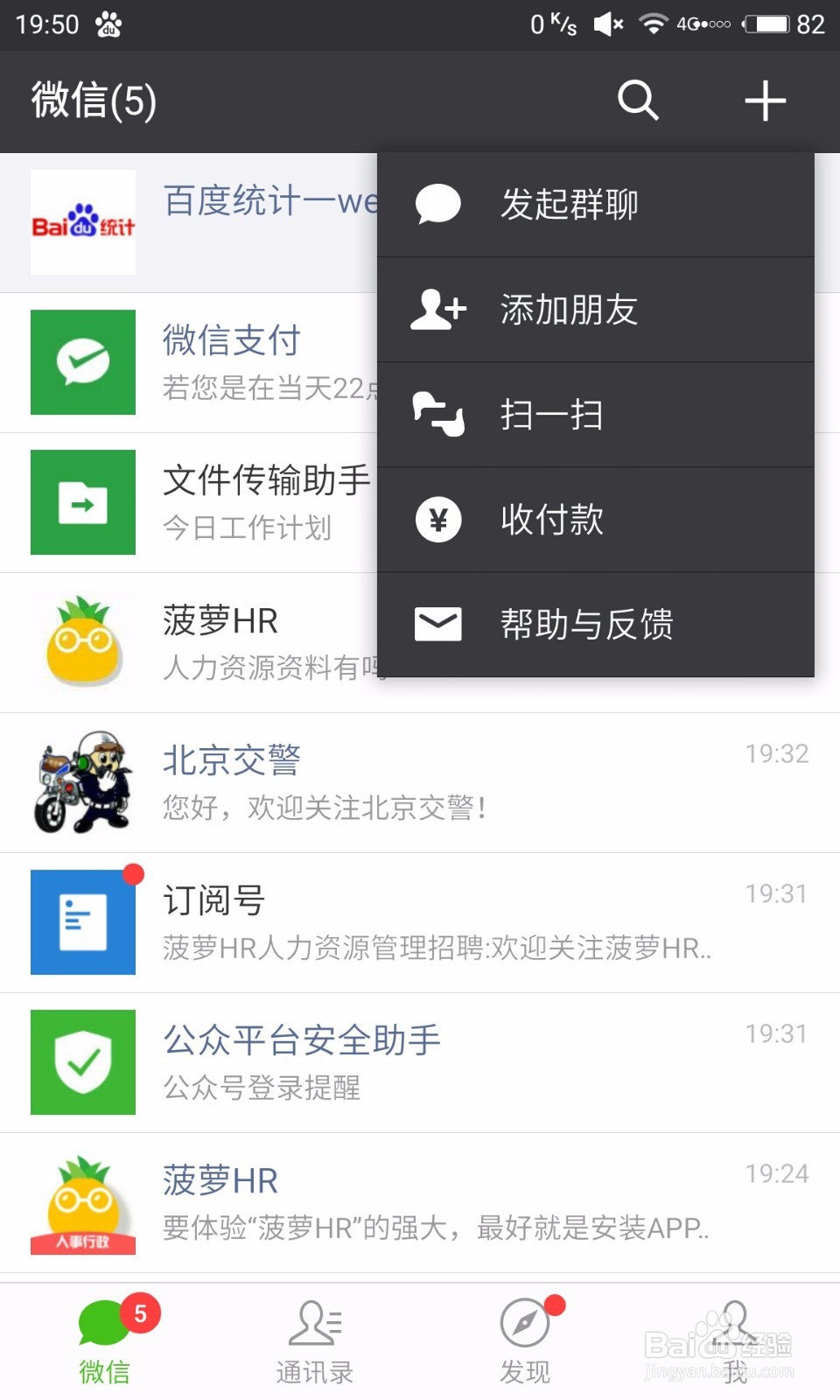
Task: Click the 菠萝HR pineapple avatar
Action: (82, 642)
